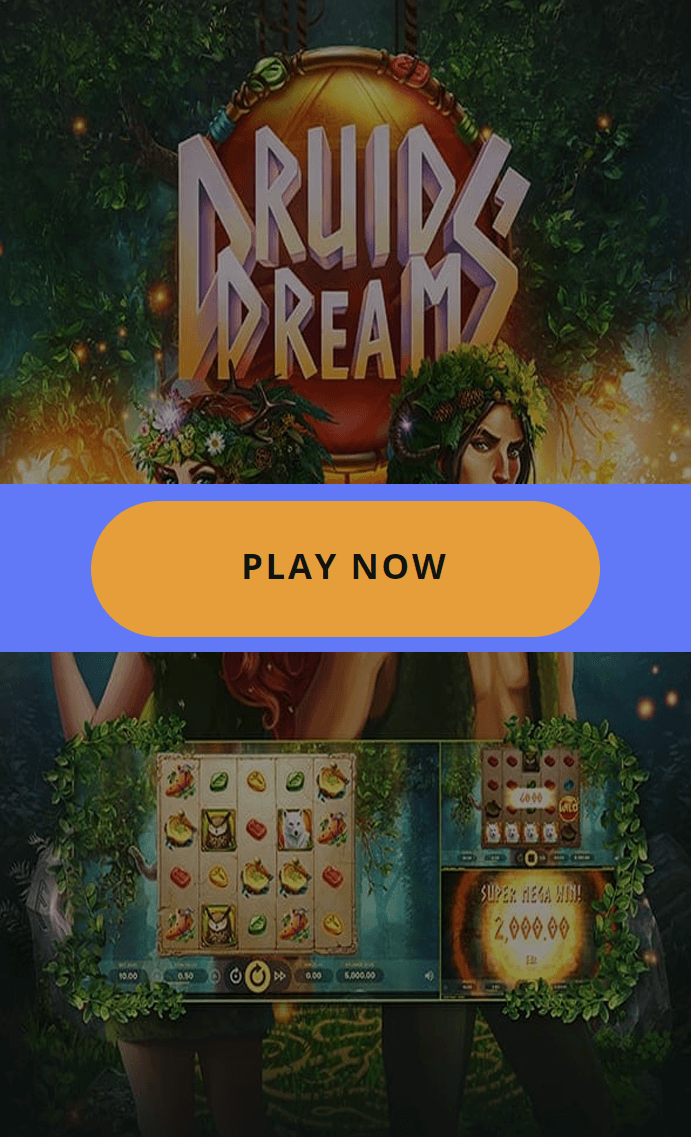Image resolution: width=691 pixels, height=1137 pixels.
Task: Tap the Play Now button
Action: (345, 568)
